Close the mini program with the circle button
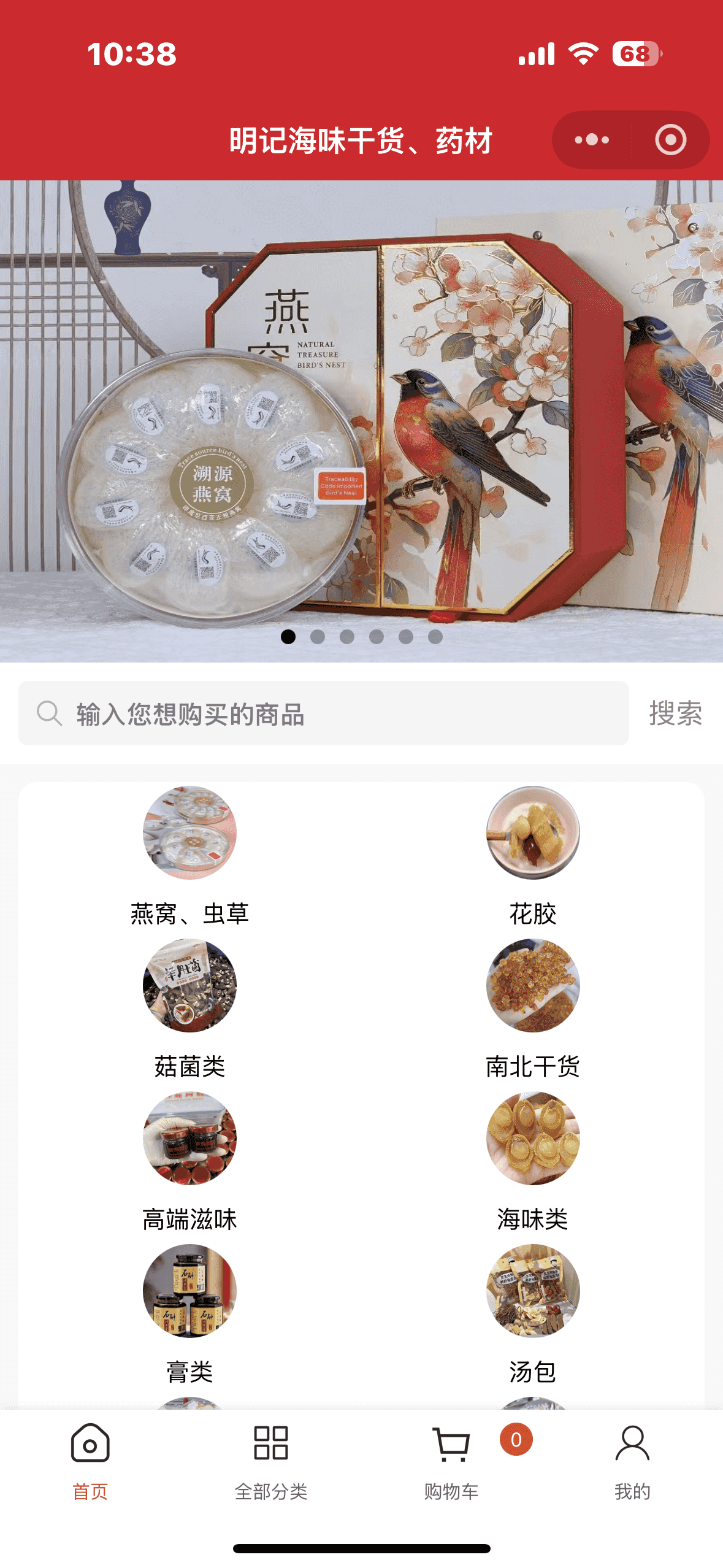This screenshot has height=1568, width=723. click(x=670, y=140)
